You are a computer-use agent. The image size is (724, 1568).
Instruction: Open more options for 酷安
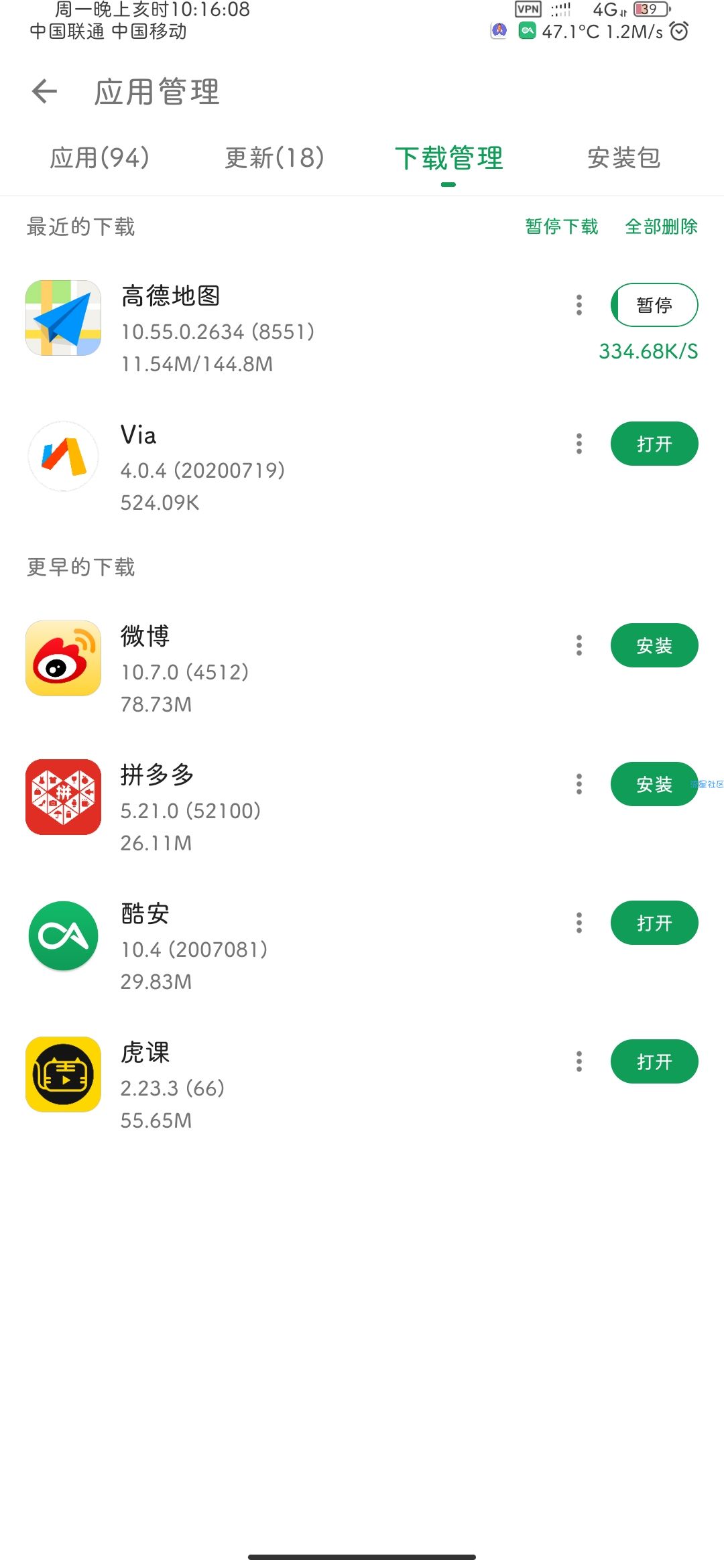point(579,923)
